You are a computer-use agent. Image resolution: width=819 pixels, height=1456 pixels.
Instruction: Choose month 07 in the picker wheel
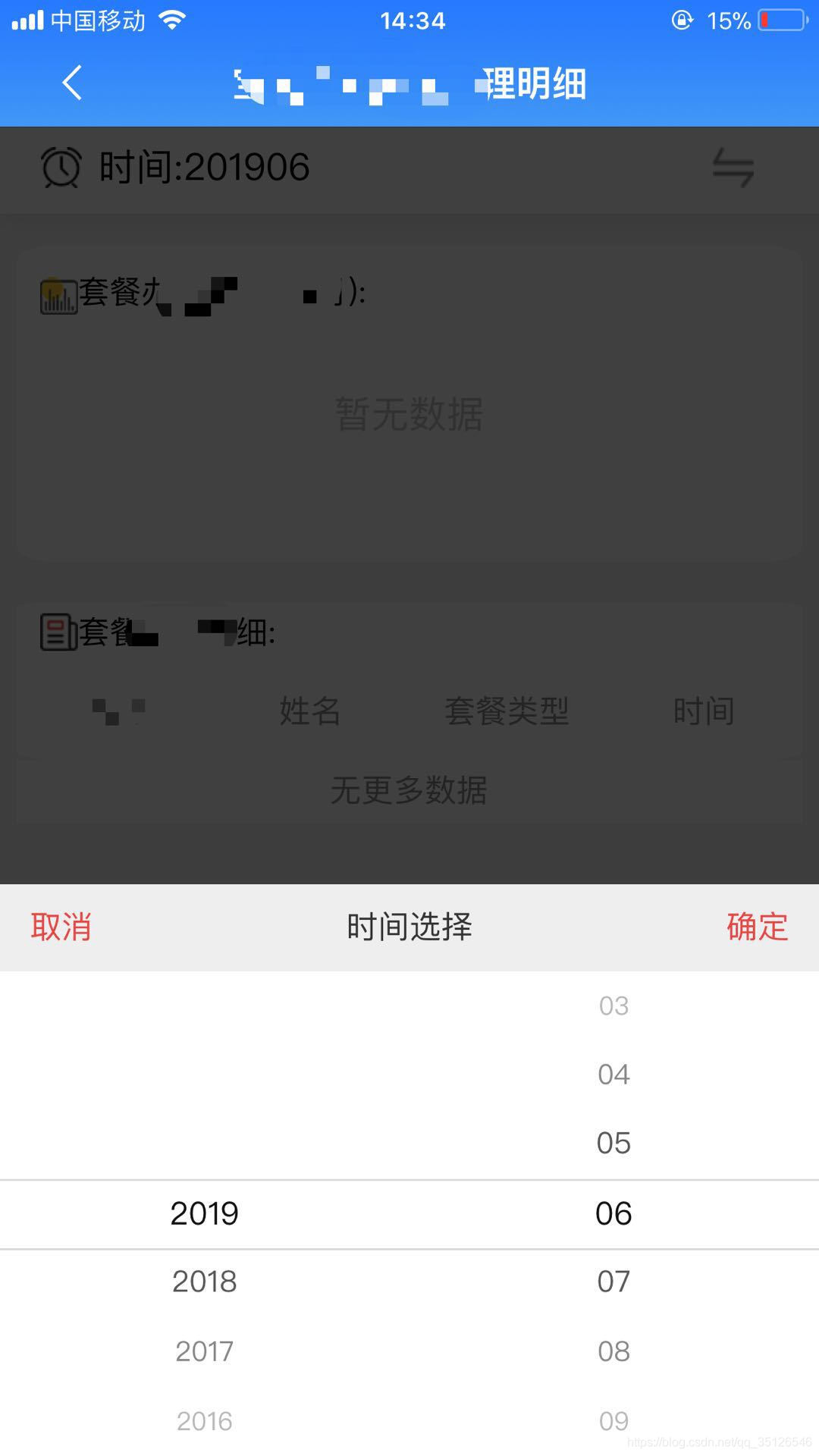614,1281
